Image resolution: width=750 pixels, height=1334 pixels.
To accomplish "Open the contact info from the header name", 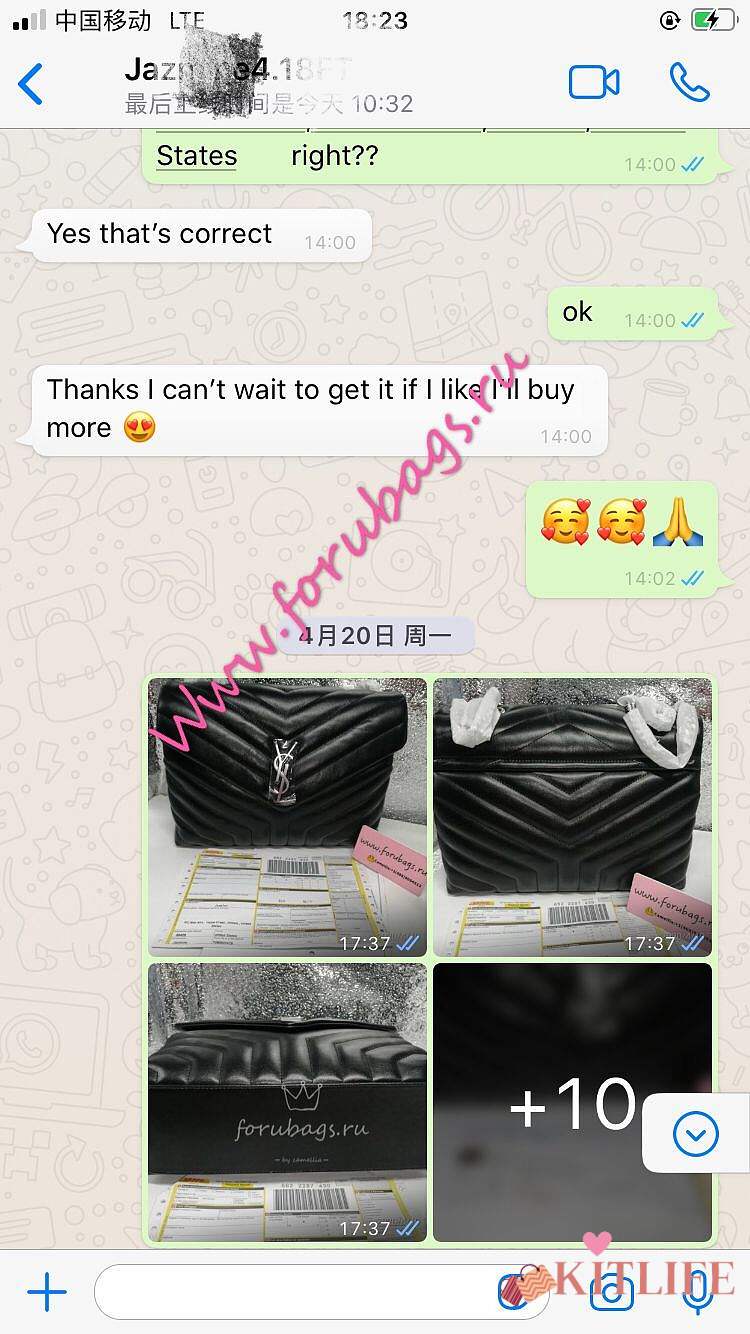I will coord(260,83).
